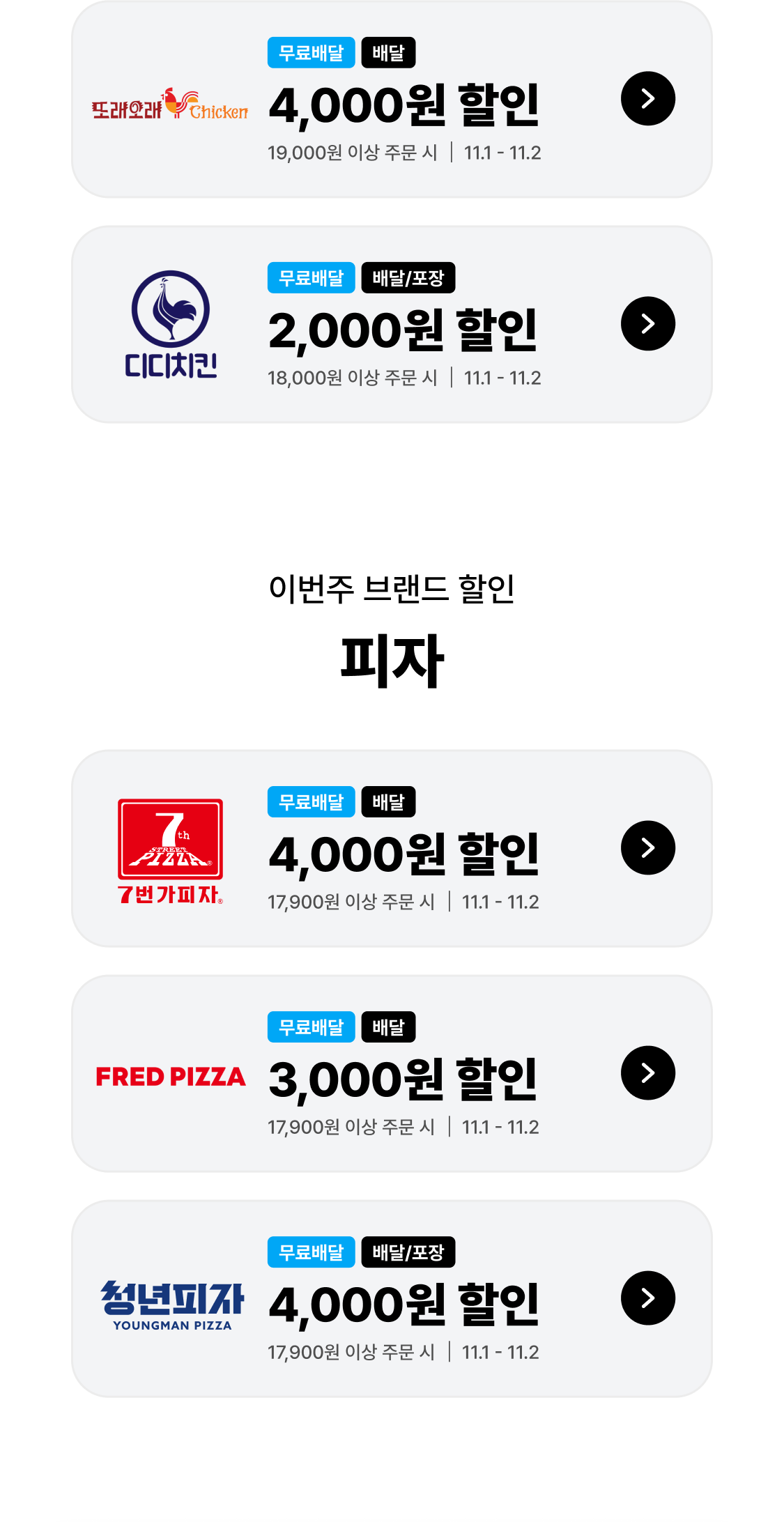Tap the arrow on the 디디치킨 coupon
784x1522 pixels.
(x=647, y=324)
